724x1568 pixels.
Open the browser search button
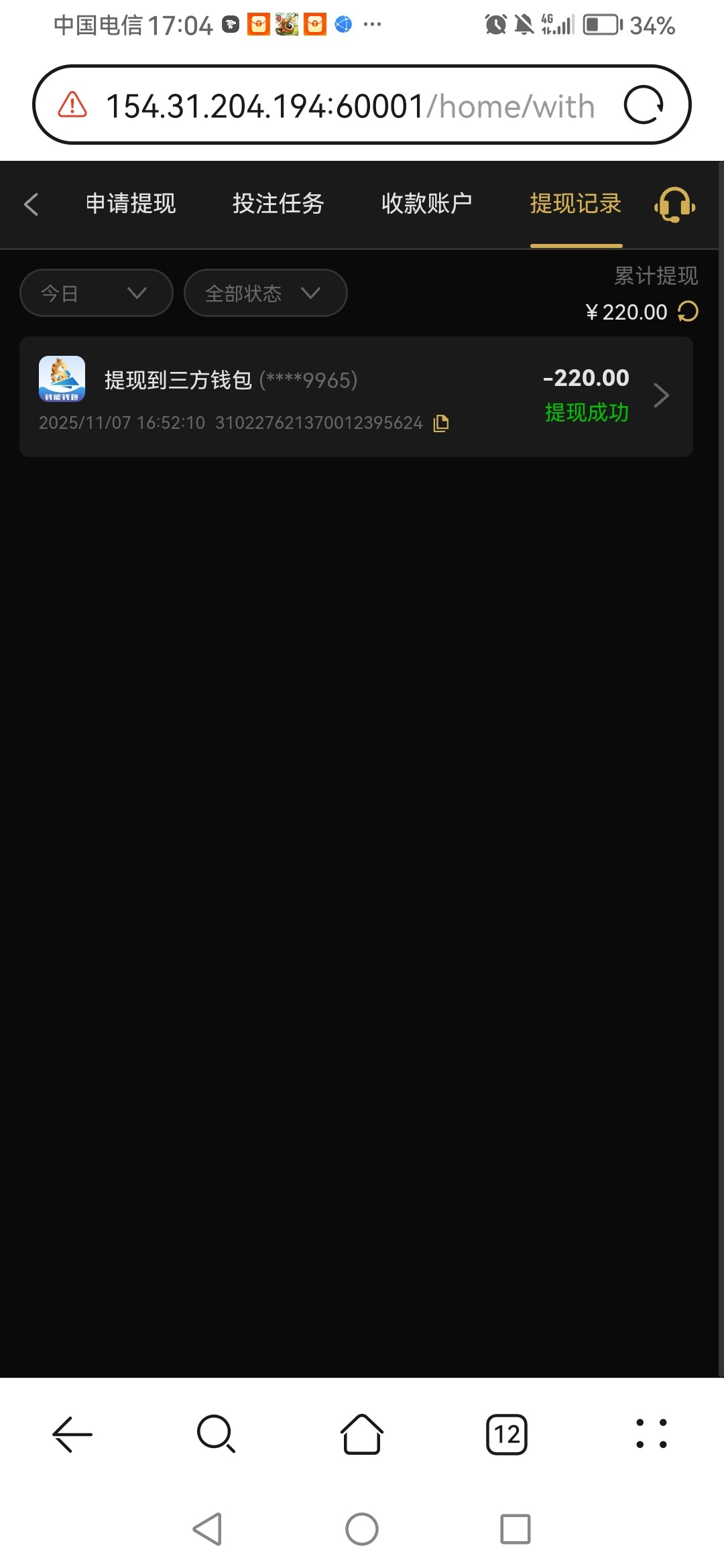[x=216, y=1434]
